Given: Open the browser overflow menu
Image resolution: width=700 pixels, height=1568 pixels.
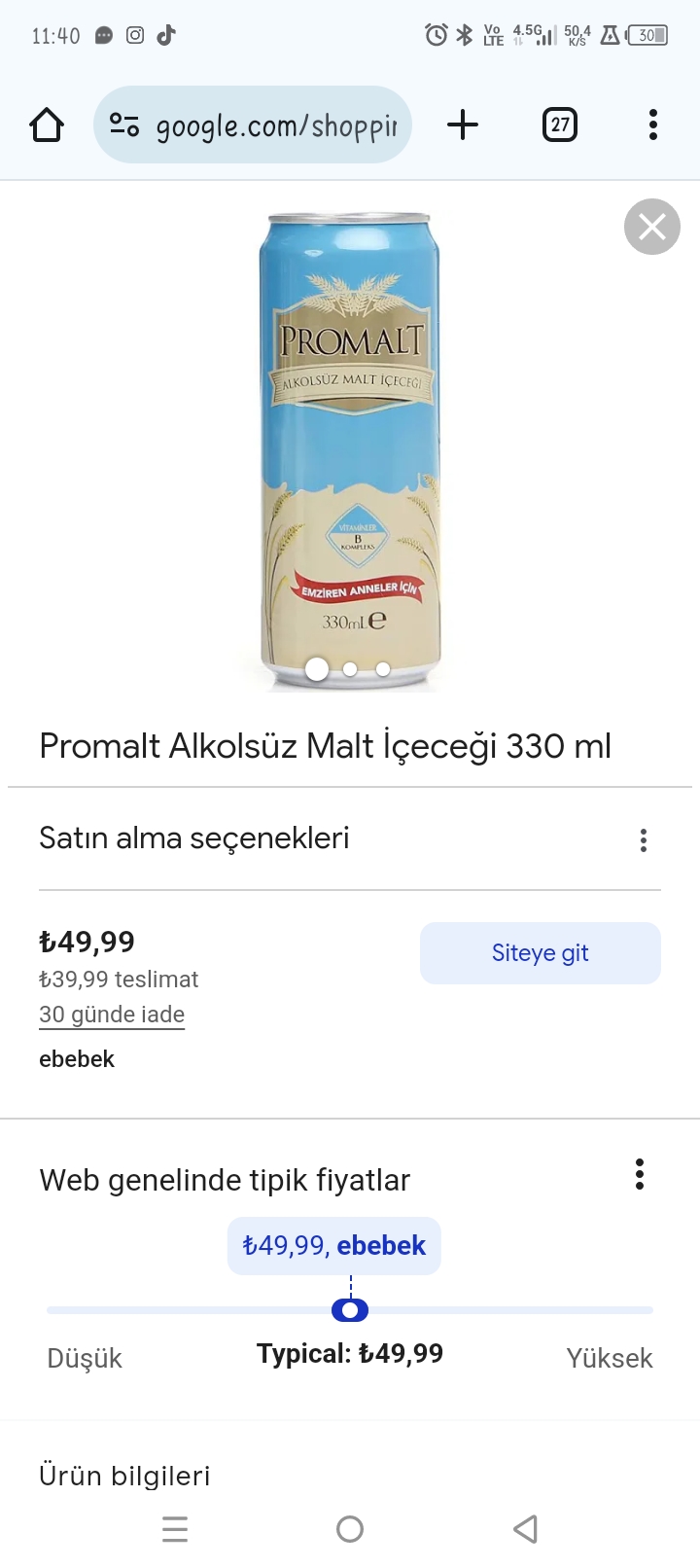Looking at the screenshot, I should 652,125.
